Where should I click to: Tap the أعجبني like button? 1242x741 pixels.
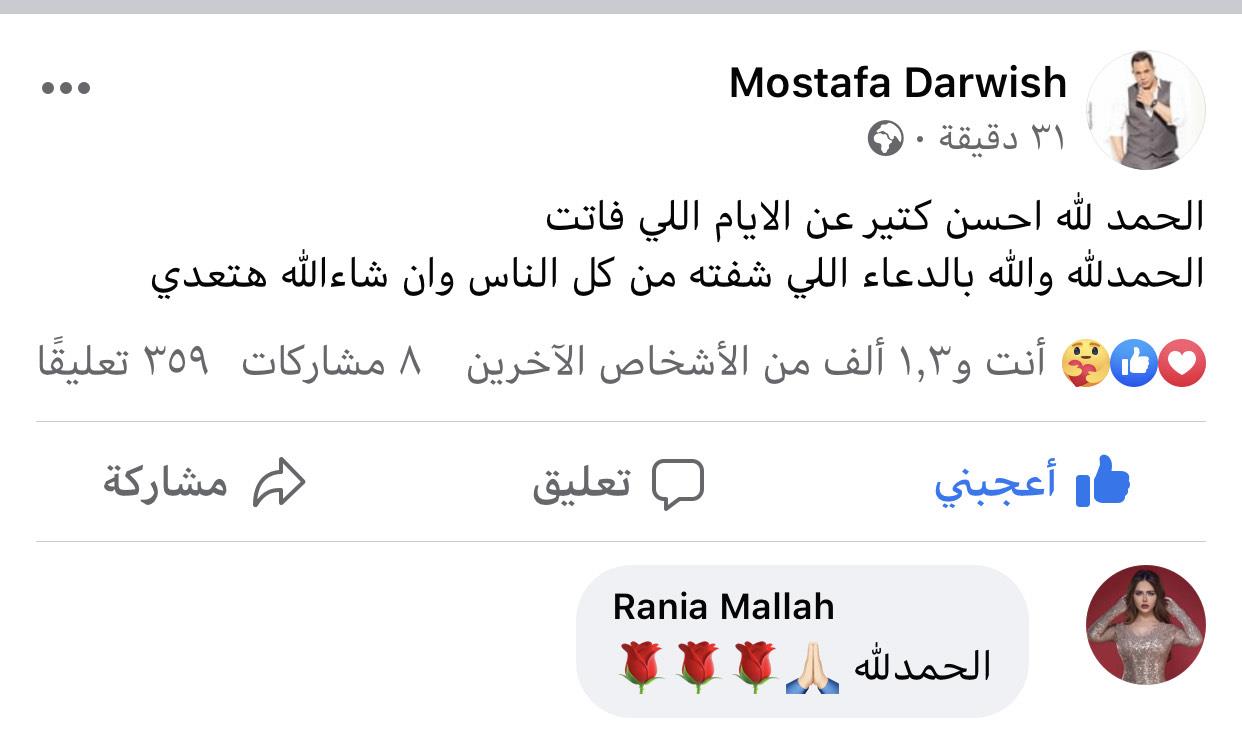1032,484
